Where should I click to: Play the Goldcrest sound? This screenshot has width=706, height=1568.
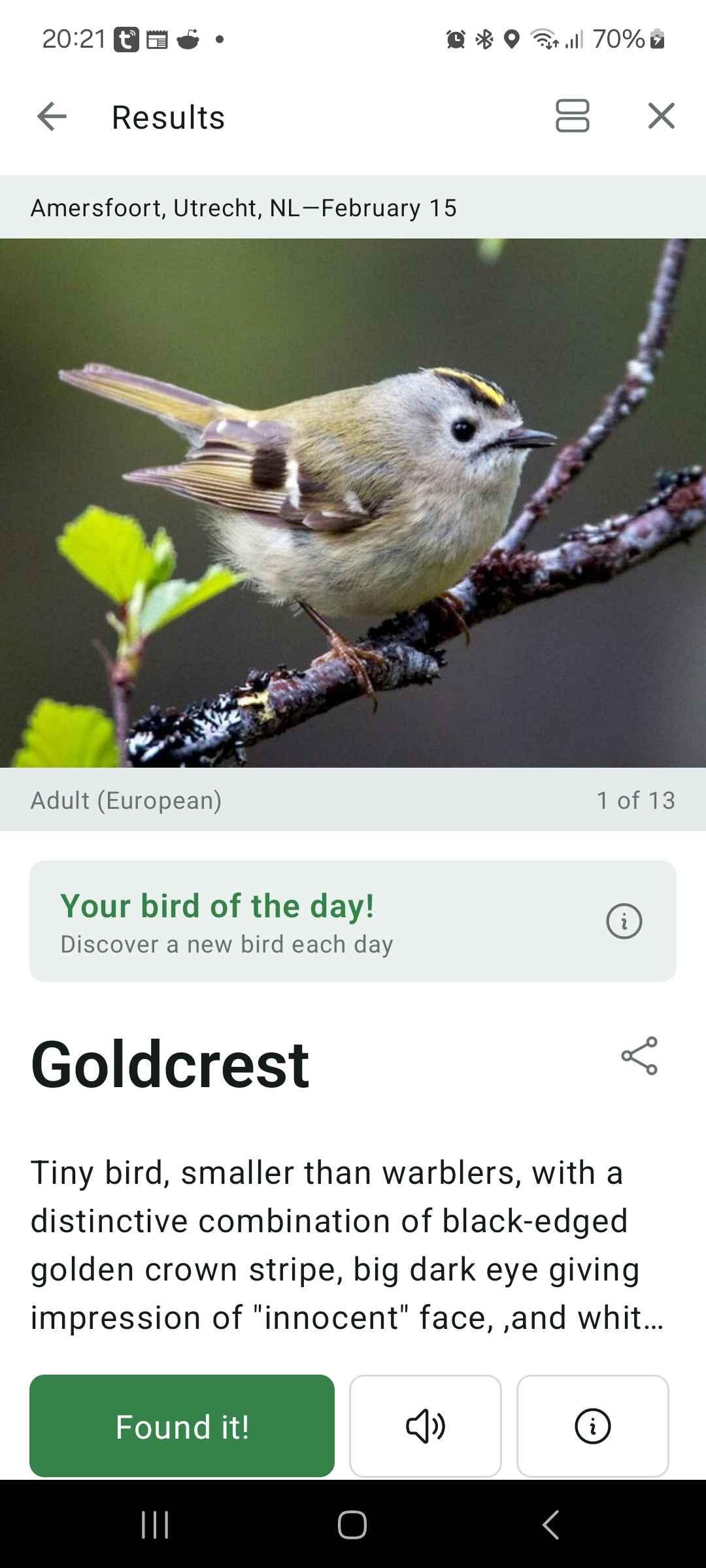pyautogui.click(x=426, y=1426)
